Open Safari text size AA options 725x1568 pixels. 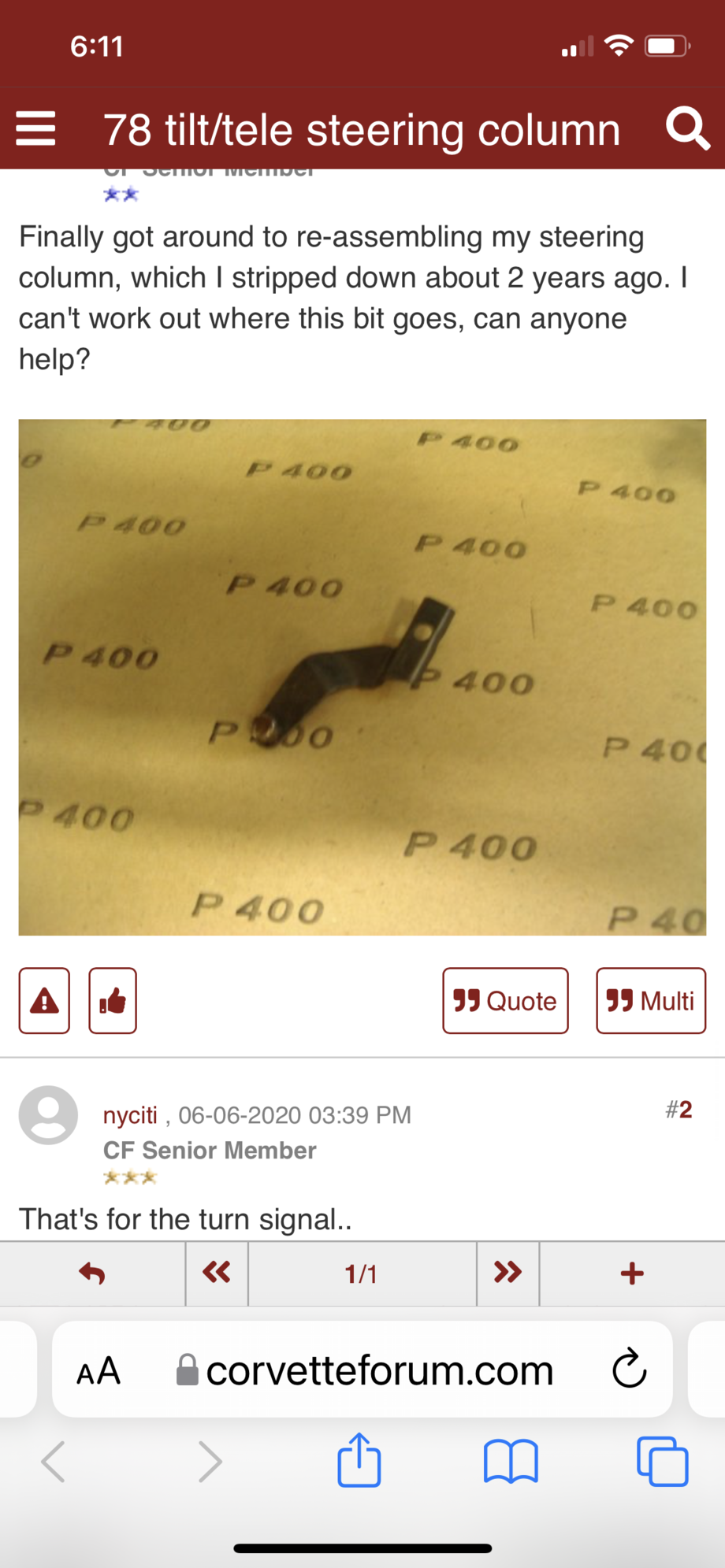coord(99,1371)
